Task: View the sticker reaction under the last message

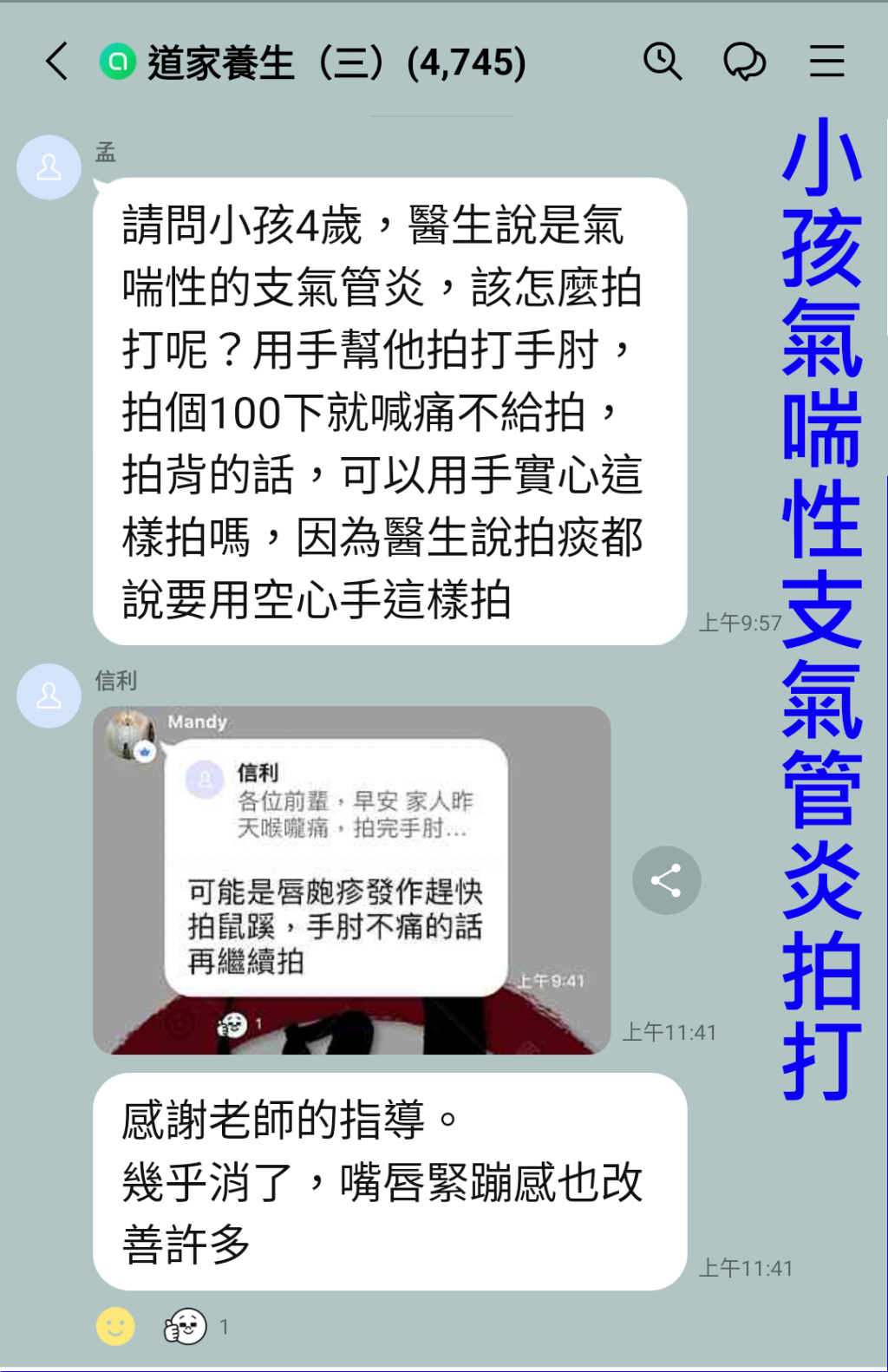Action: 186,1326
